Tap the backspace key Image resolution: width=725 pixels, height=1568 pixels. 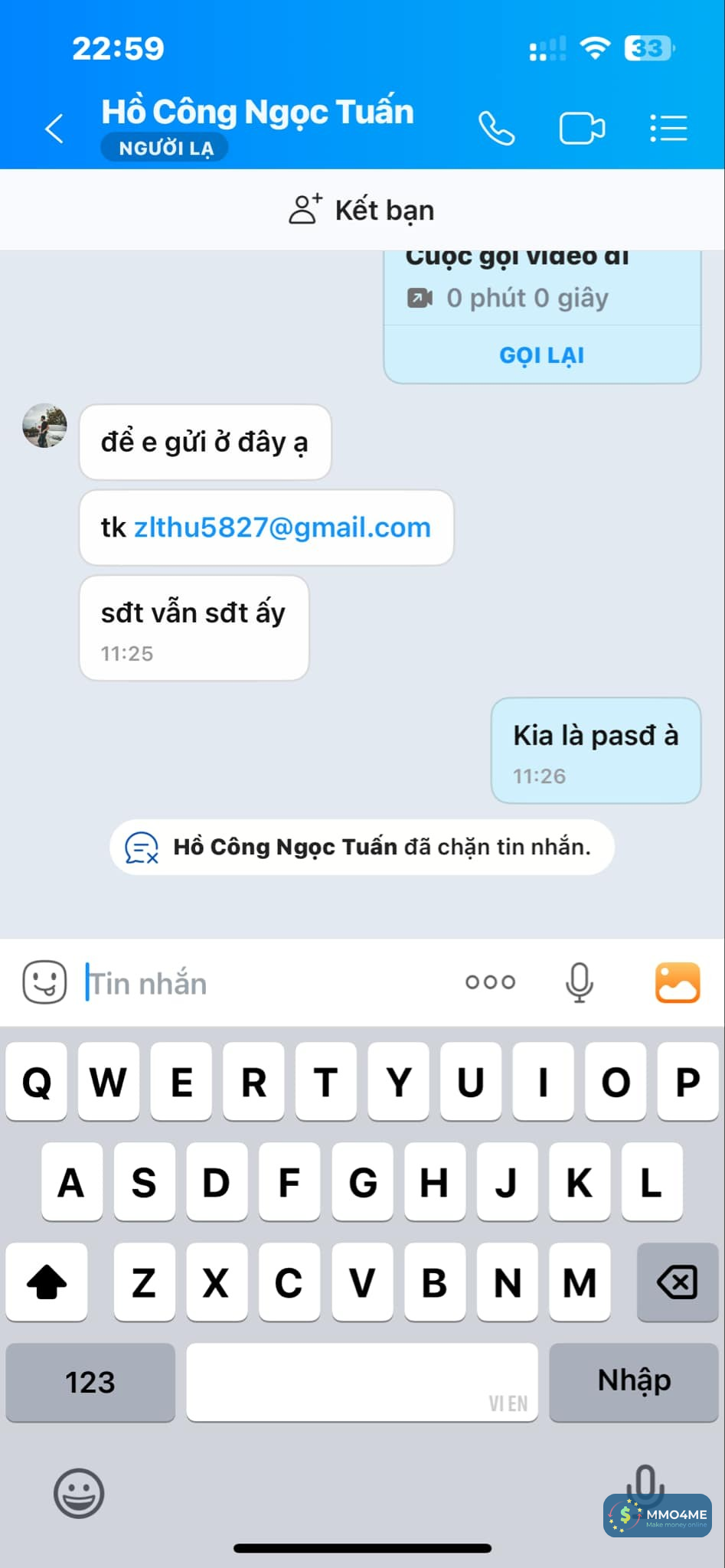677,1282
